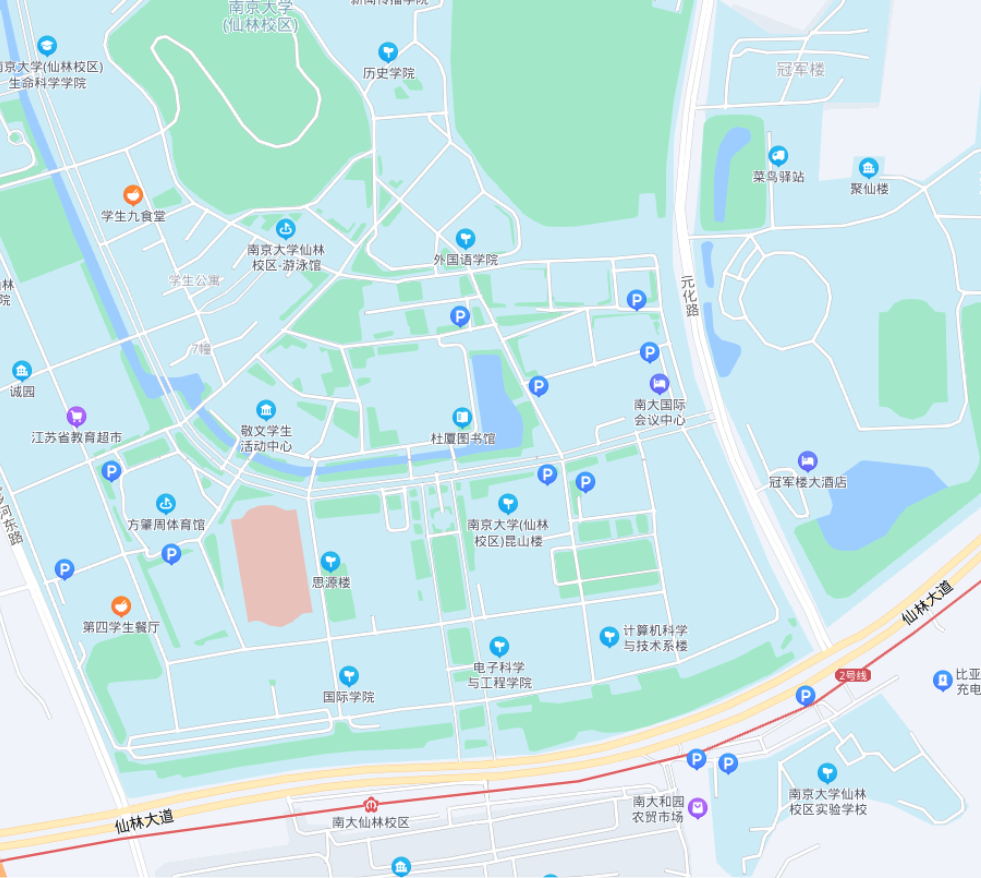The height and width of the screenshot is (878, 981).
Task: Open the 第四学生餐厅 restaurant marker
Action: click(x=120, y=606)
